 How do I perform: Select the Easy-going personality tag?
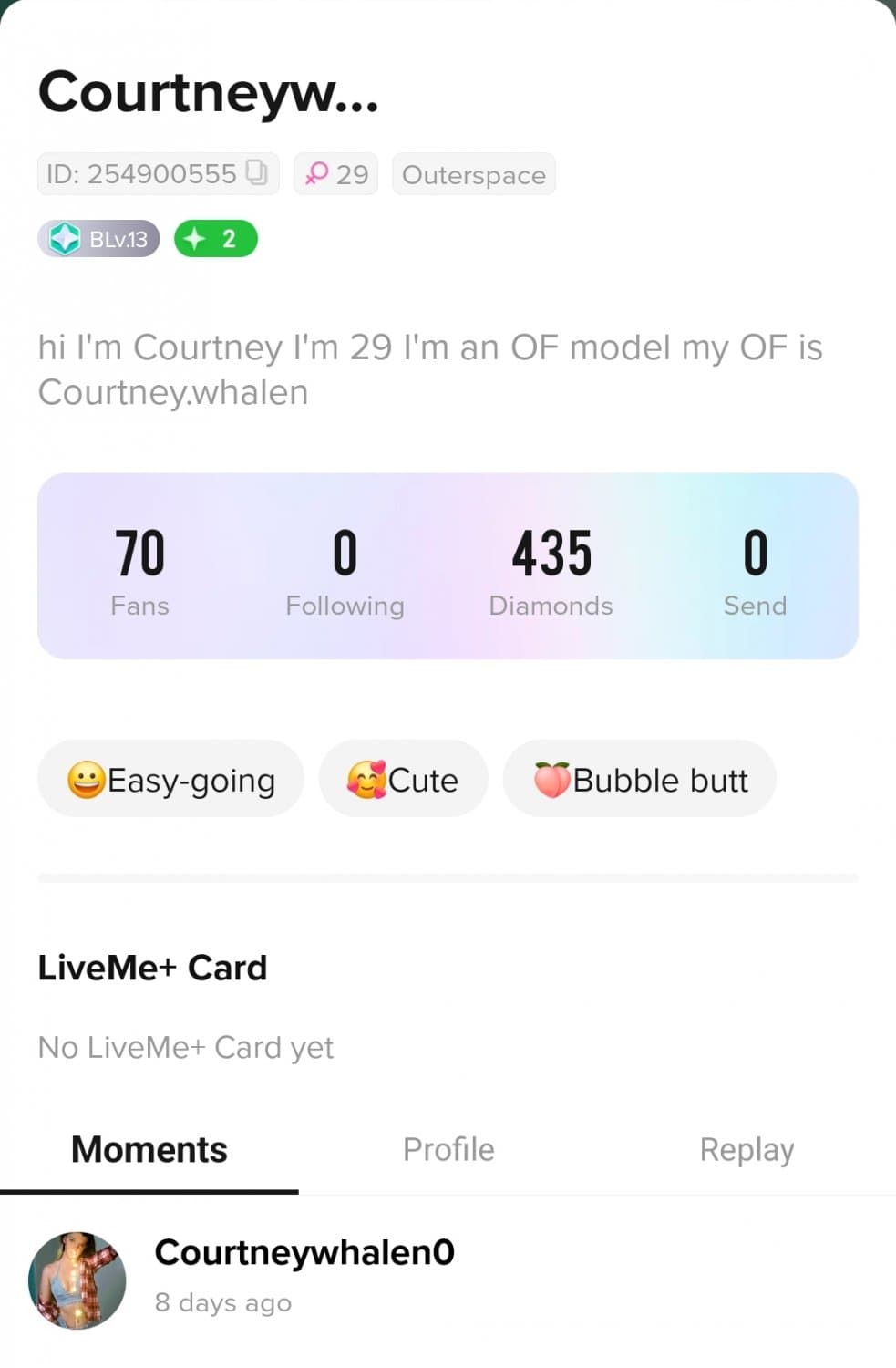170,779
